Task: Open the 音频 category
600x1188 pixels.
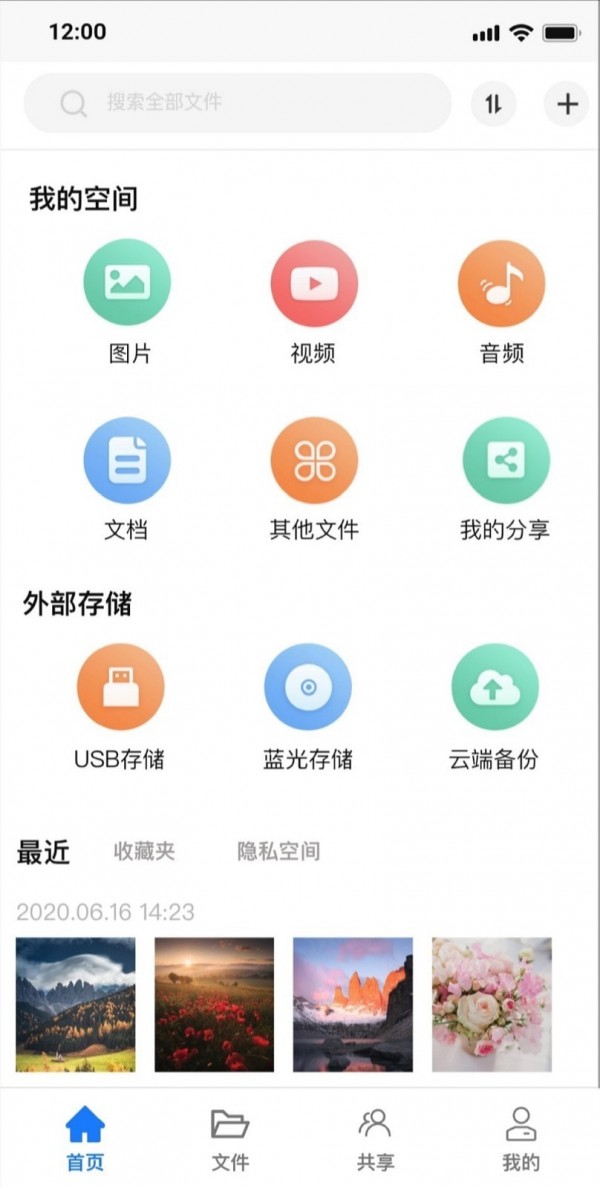Action: click(x=501, y=283)
